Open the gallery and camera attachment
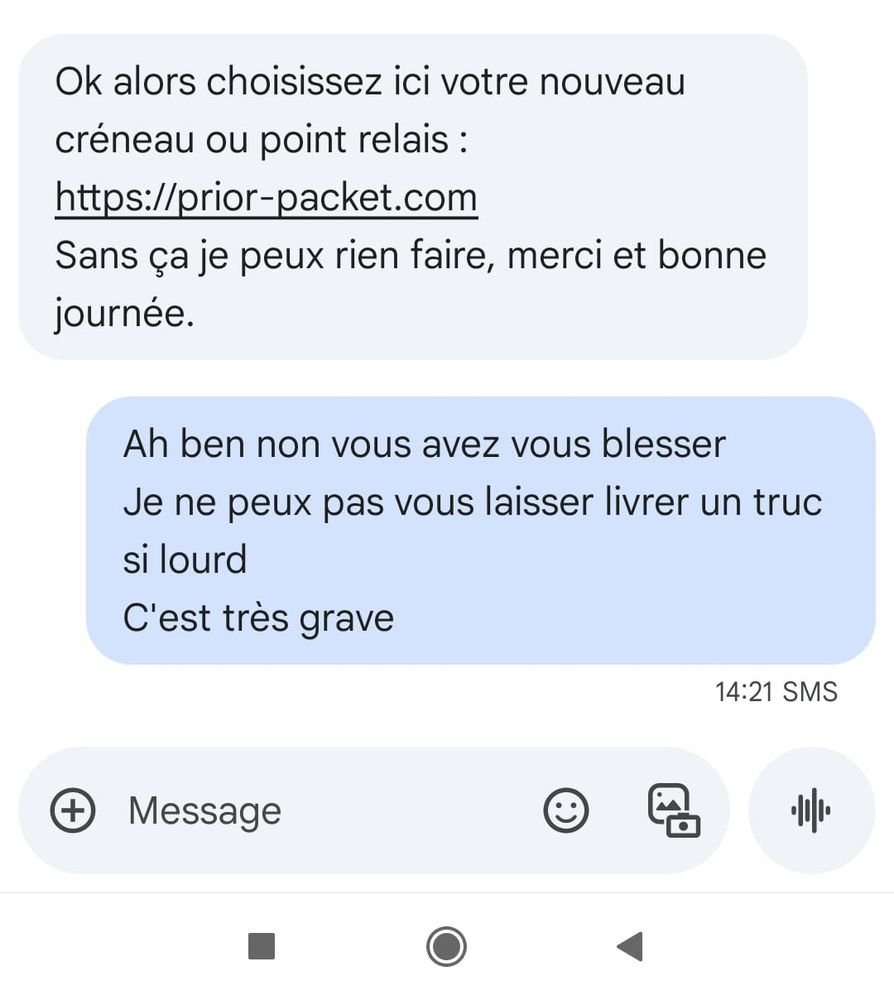 [674, 810]
